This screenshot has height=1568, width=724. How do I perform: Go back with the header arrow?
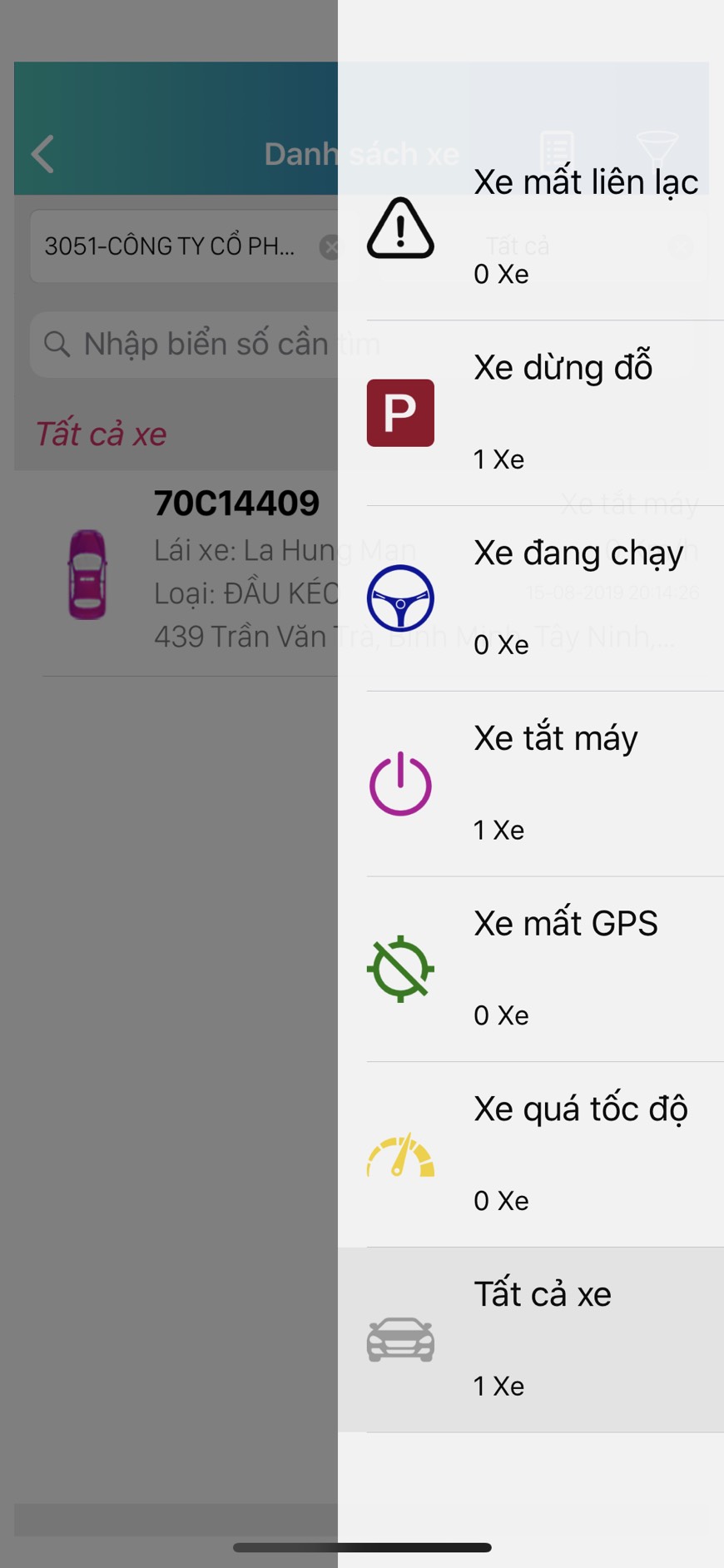pos(43,154)
